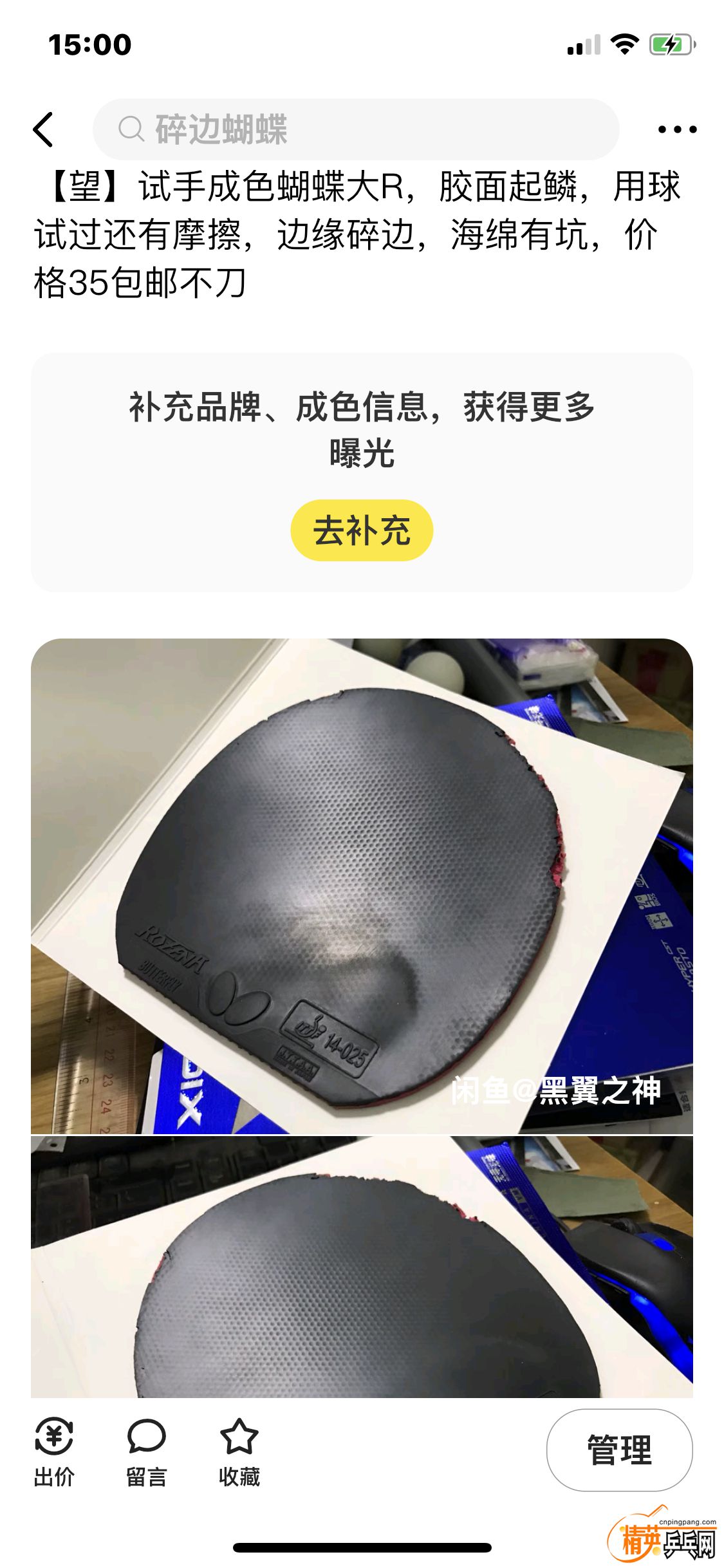View the second rubber photo
Viewport: 724px width, 1568px height.
pos(362,1268)
